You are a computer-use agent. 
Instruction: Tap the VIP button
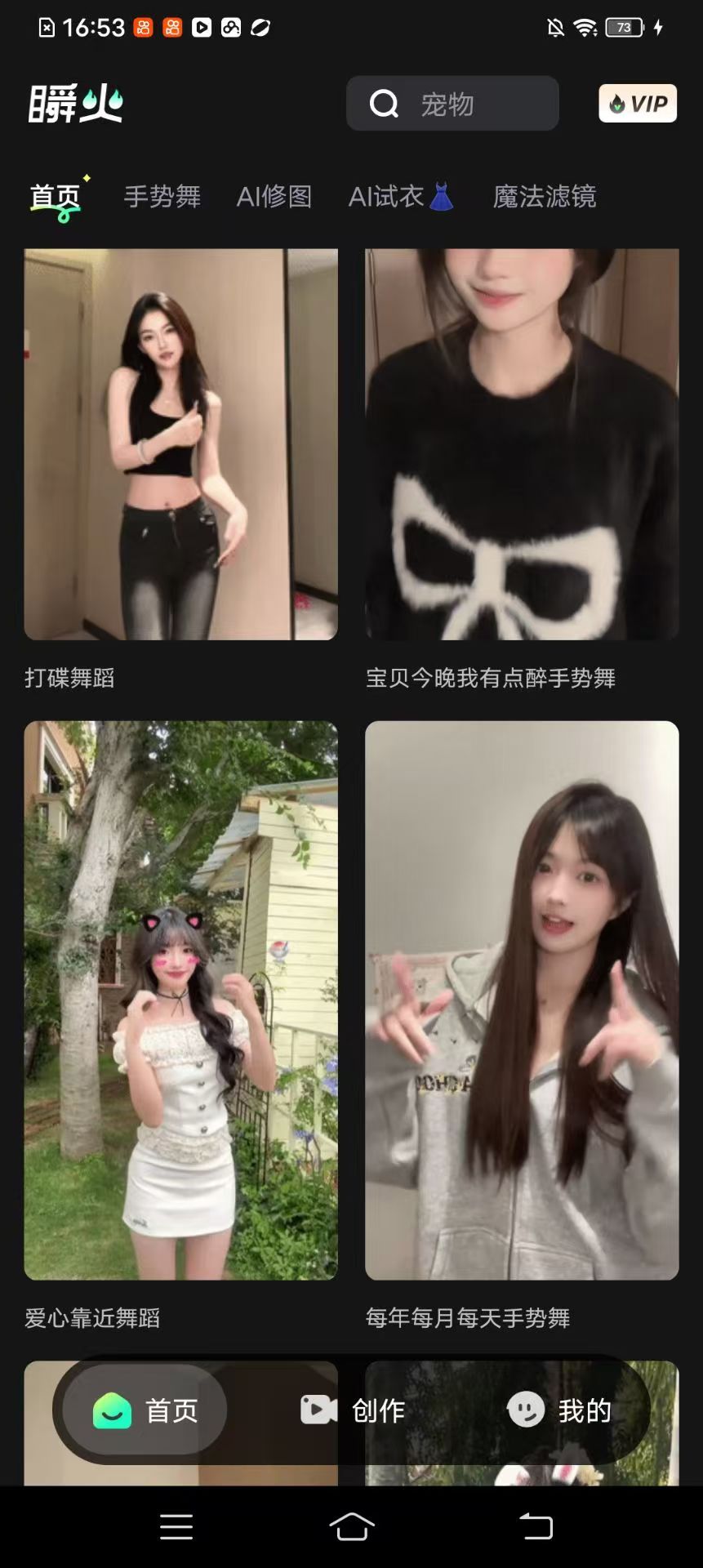pyautogui.click(x=638, y=103)
